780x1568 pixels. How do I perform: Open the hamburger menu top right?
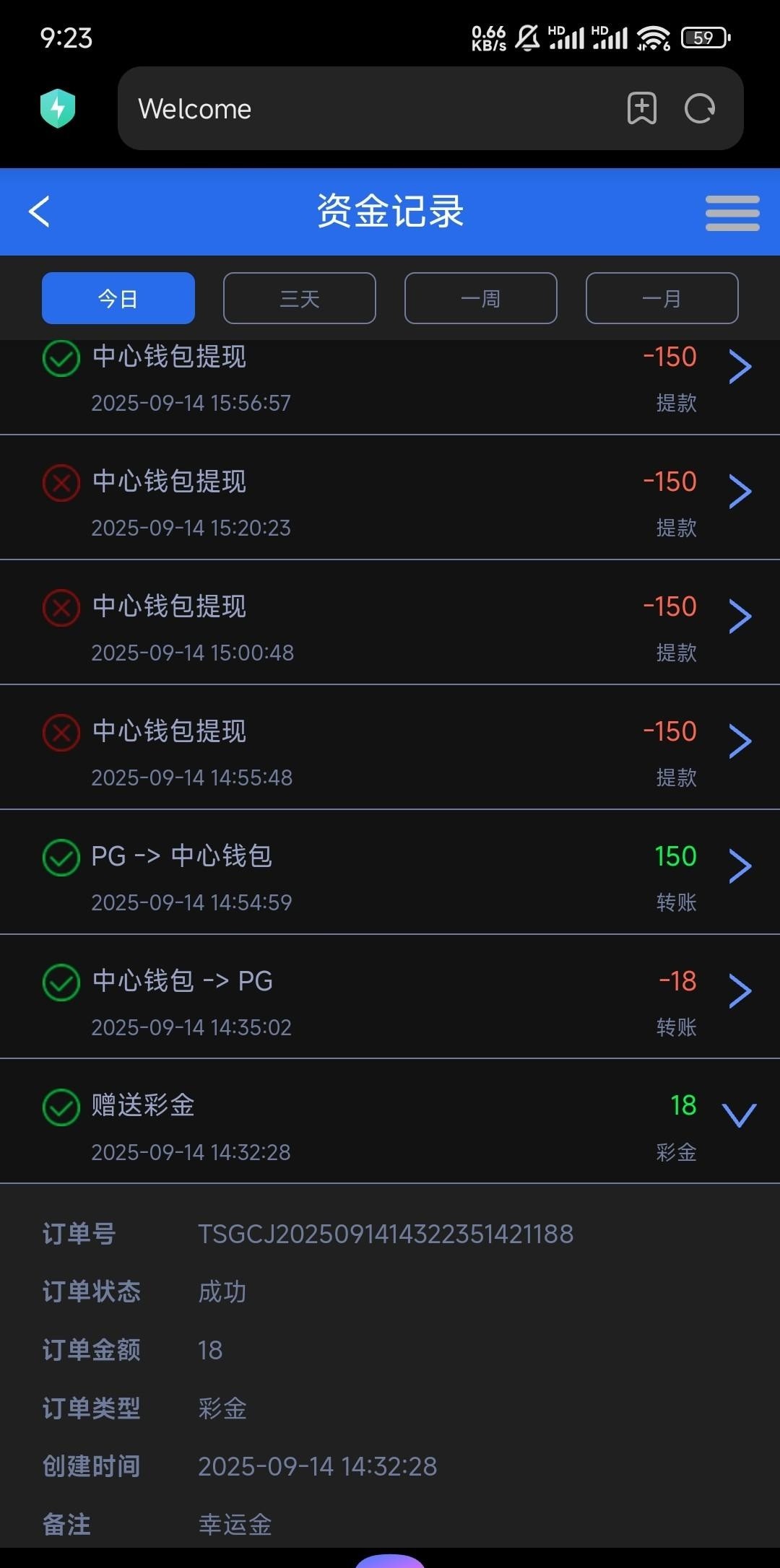pos(731,212)
